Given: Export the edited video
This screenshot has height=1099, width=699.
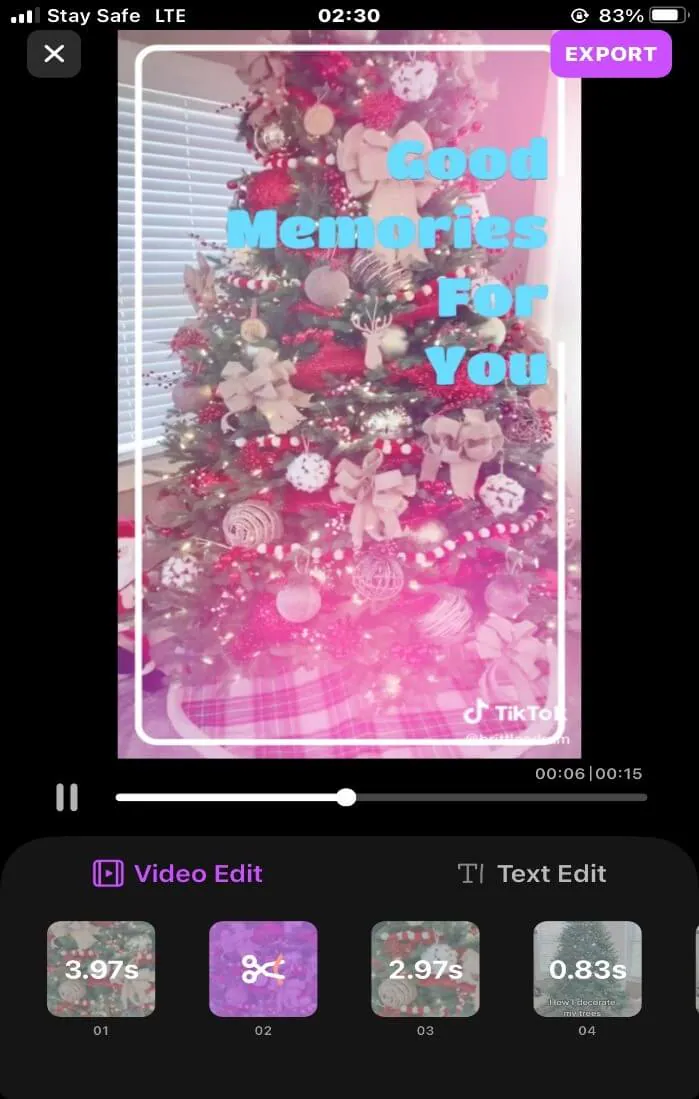Looking at the screenshot, I should [x=610, y=54].
